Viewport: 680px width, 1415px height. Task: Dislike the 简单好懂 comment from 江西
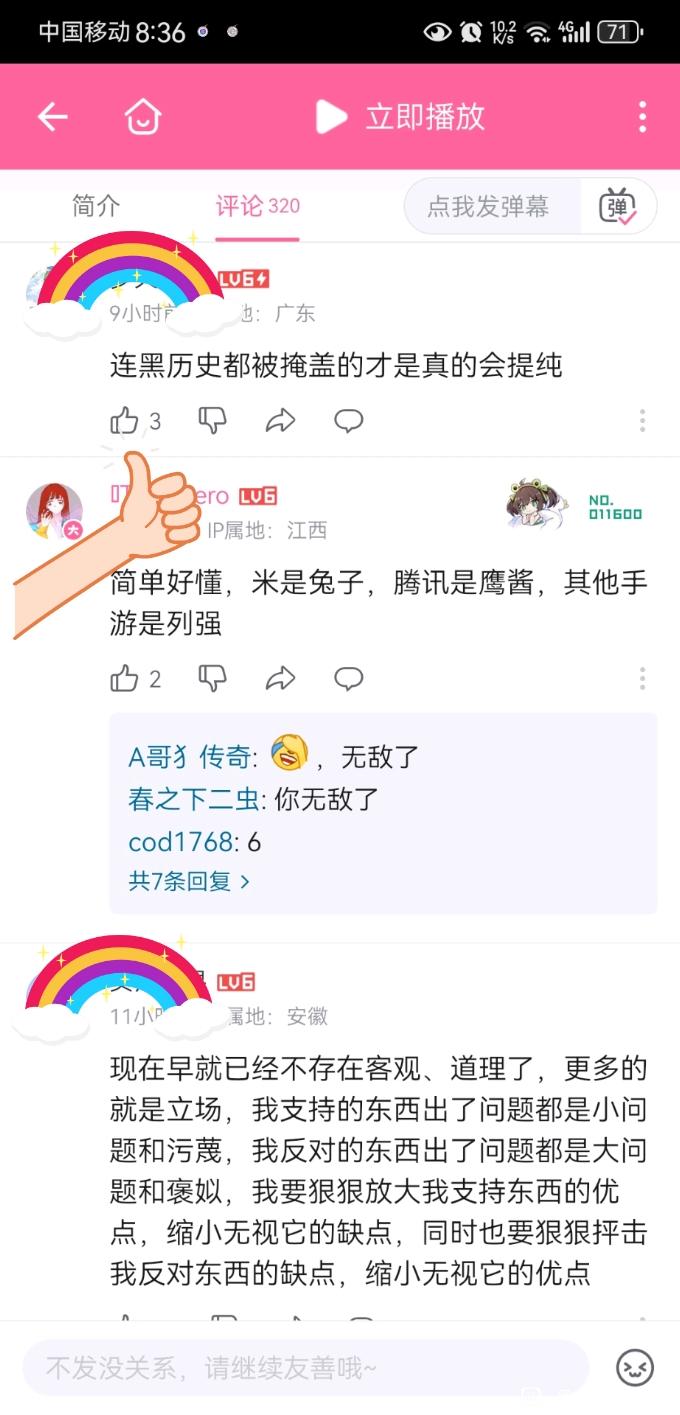212,679
